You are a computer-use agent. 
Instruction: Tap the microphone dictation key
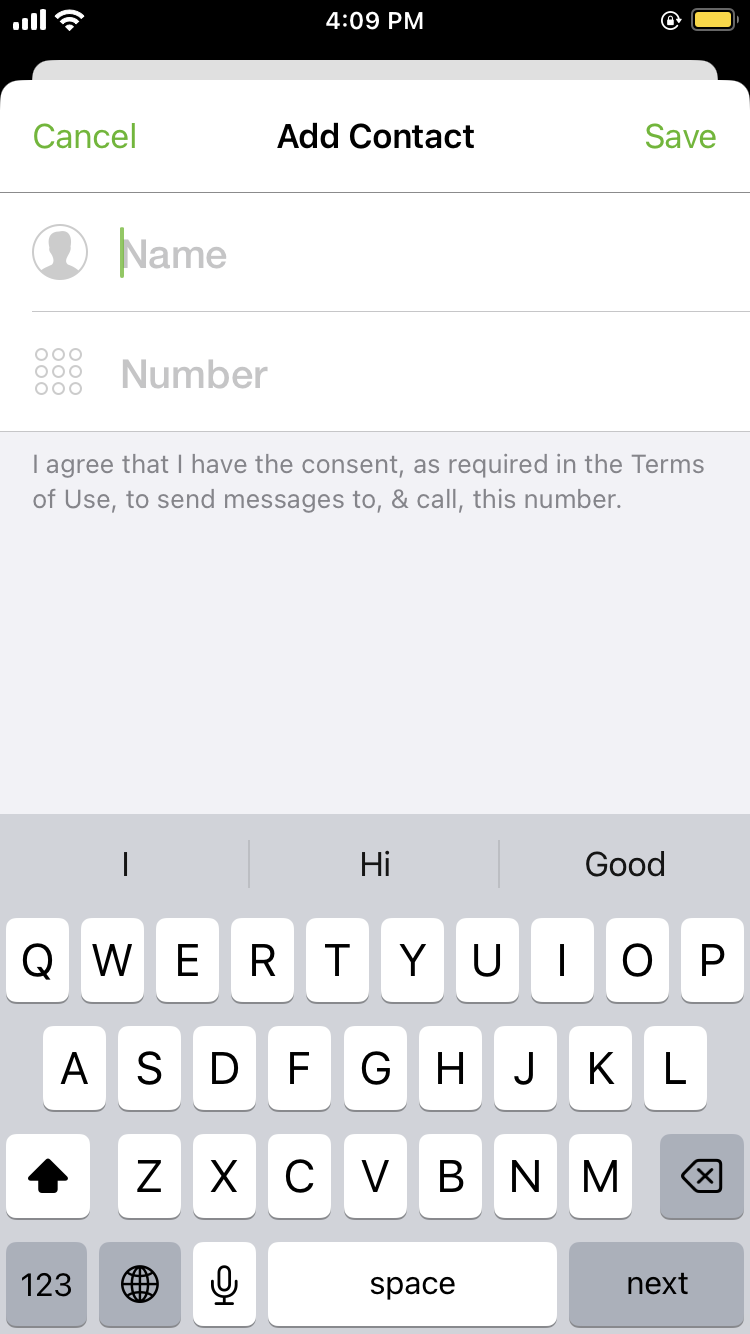(225, 1283)
